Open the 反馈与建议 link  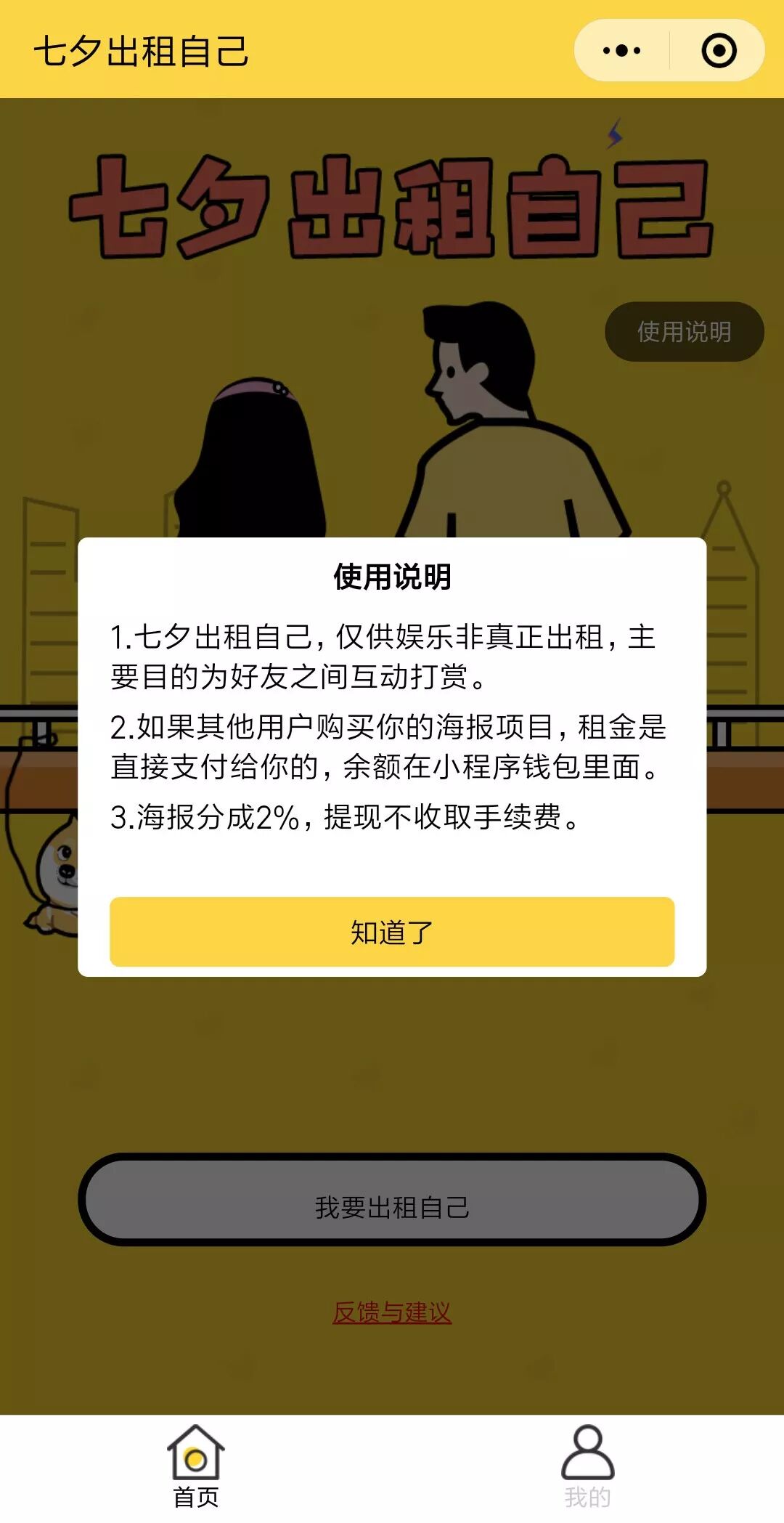[x=392, y=1312]
